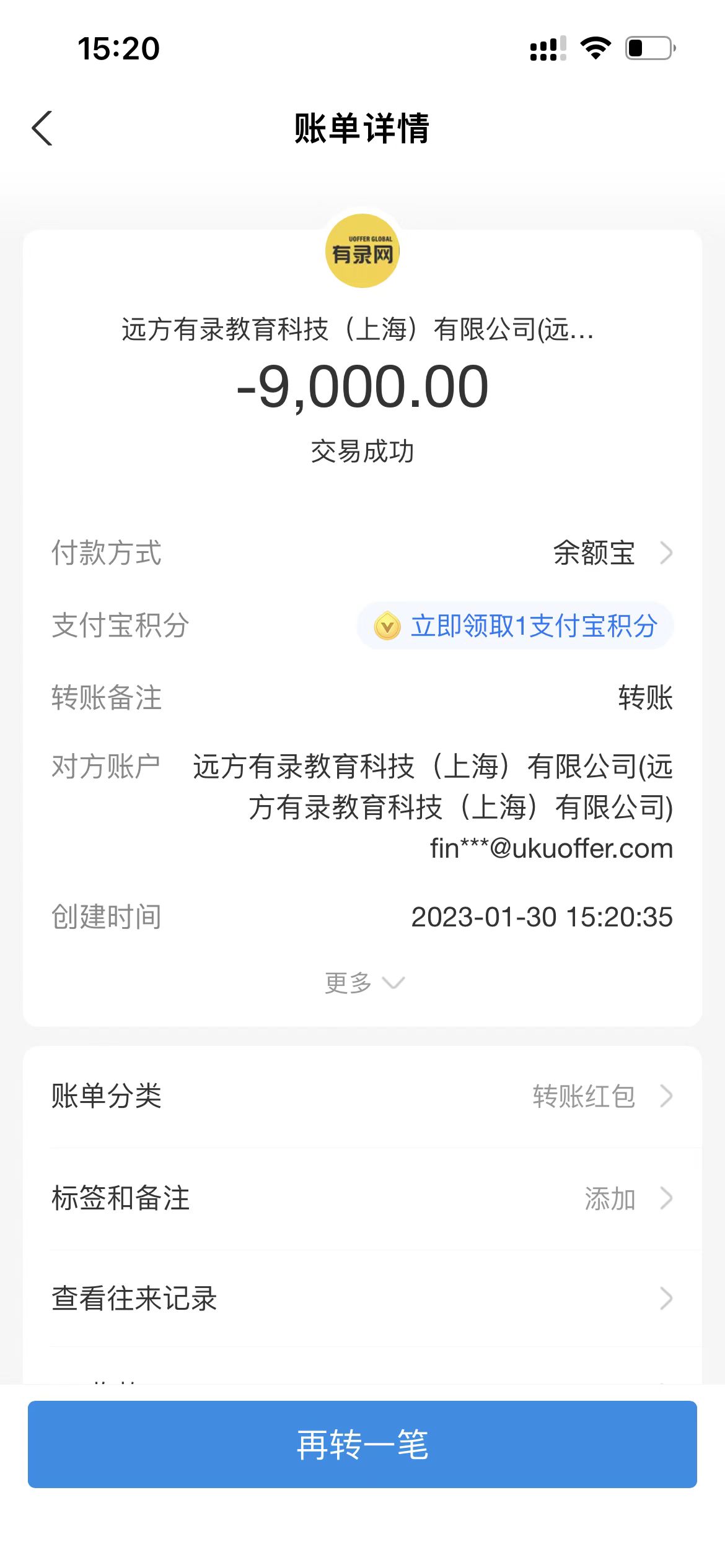Add a note via 标签和备注
This screenshot has width=725, height=1568.
tap(362, 1198)
